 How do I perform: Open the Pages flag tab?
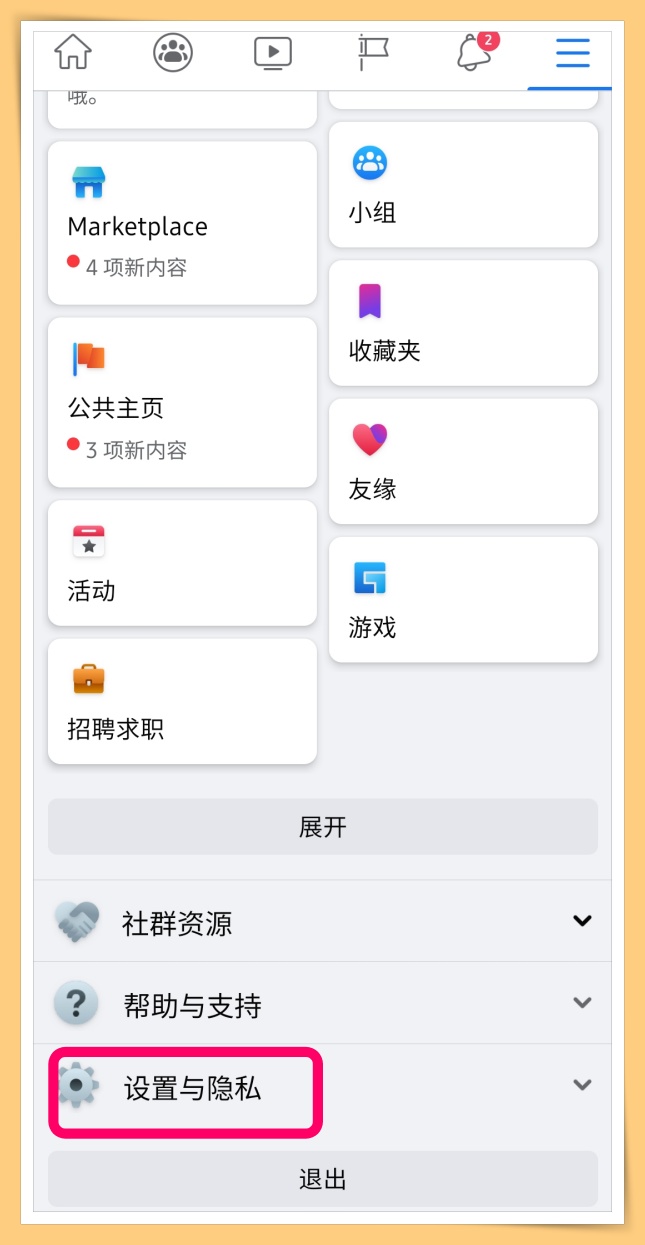[372, 52]
